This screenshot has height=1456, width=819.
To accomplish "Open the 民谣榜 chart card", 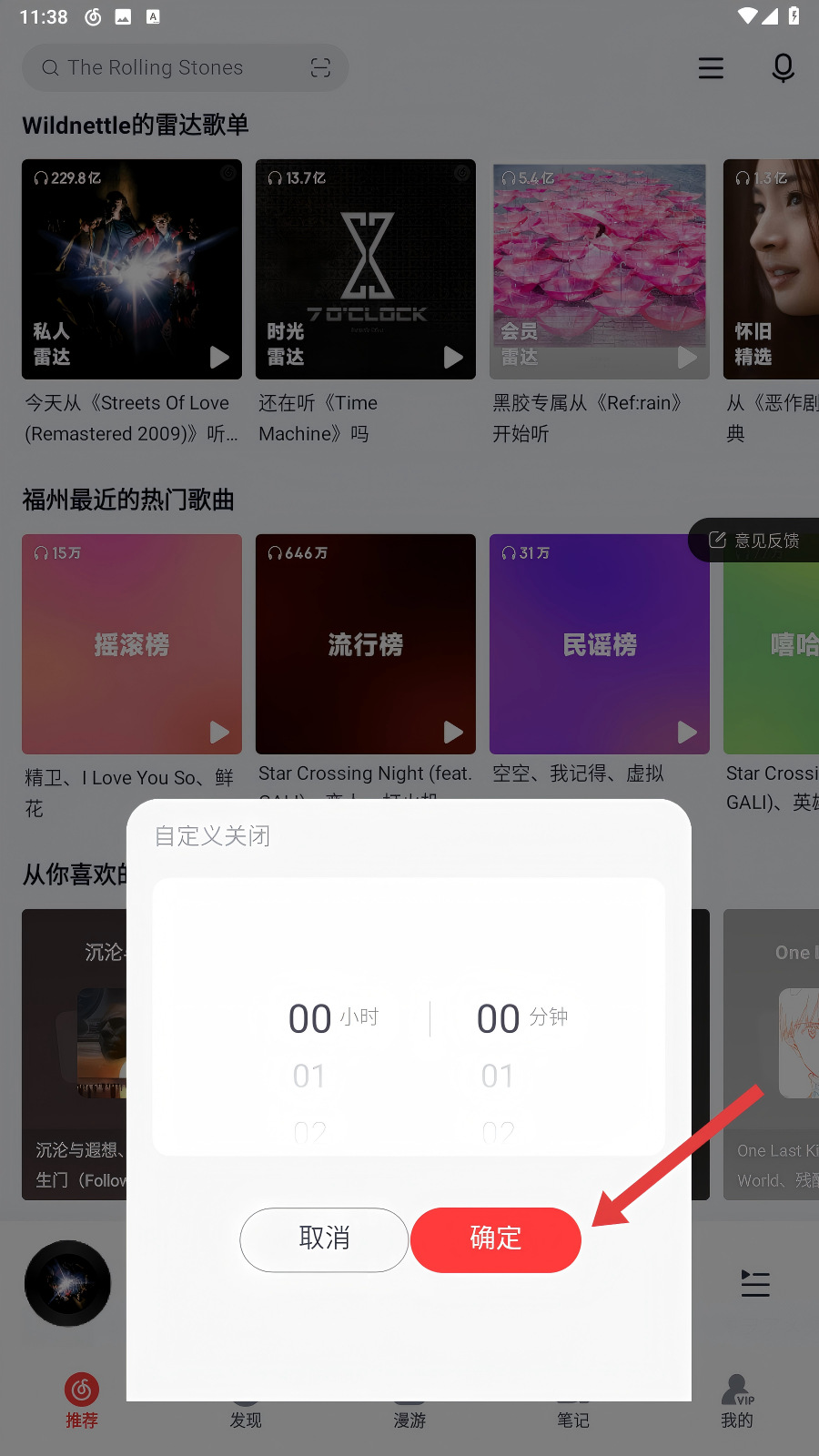I will pos(599,644).
